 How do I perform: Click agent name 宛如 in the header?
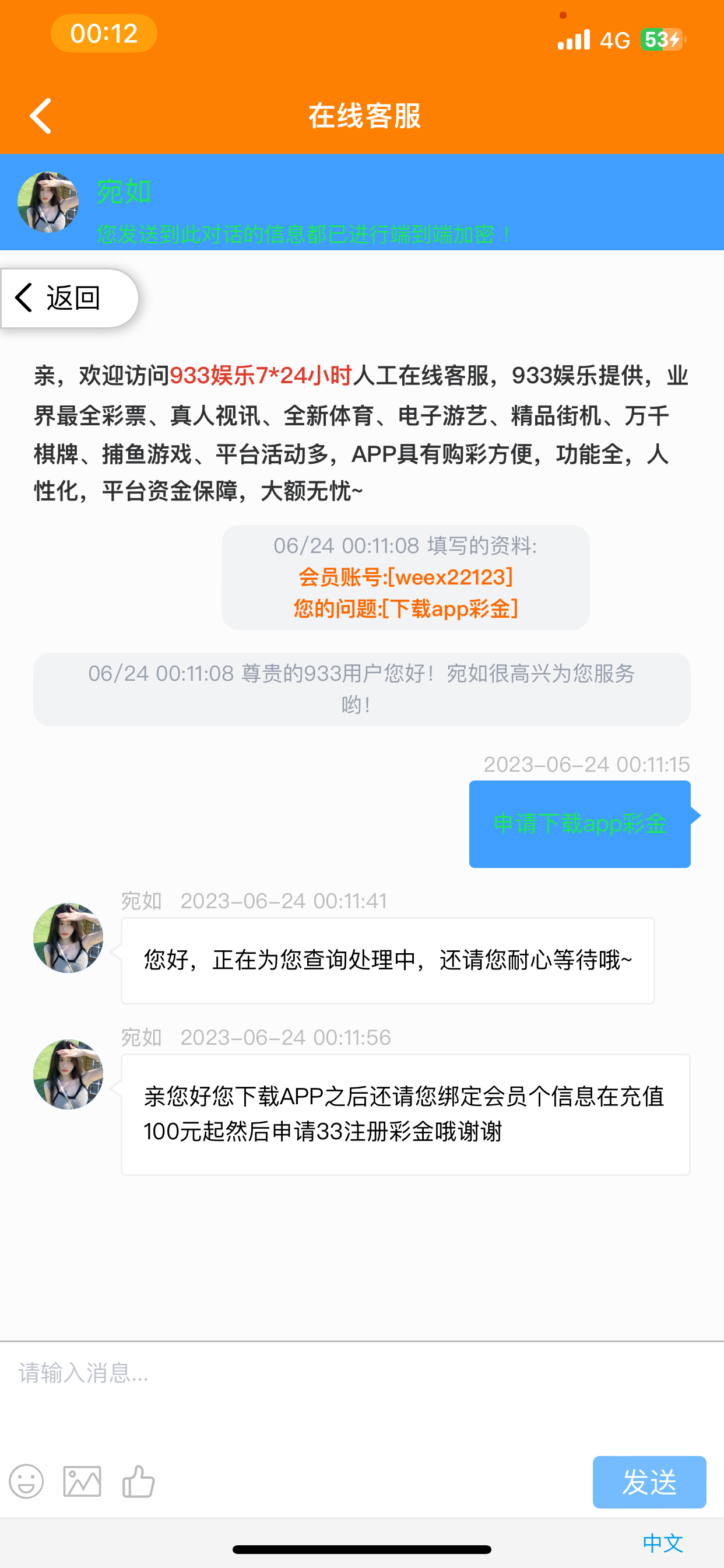click(x=122, y=192)
